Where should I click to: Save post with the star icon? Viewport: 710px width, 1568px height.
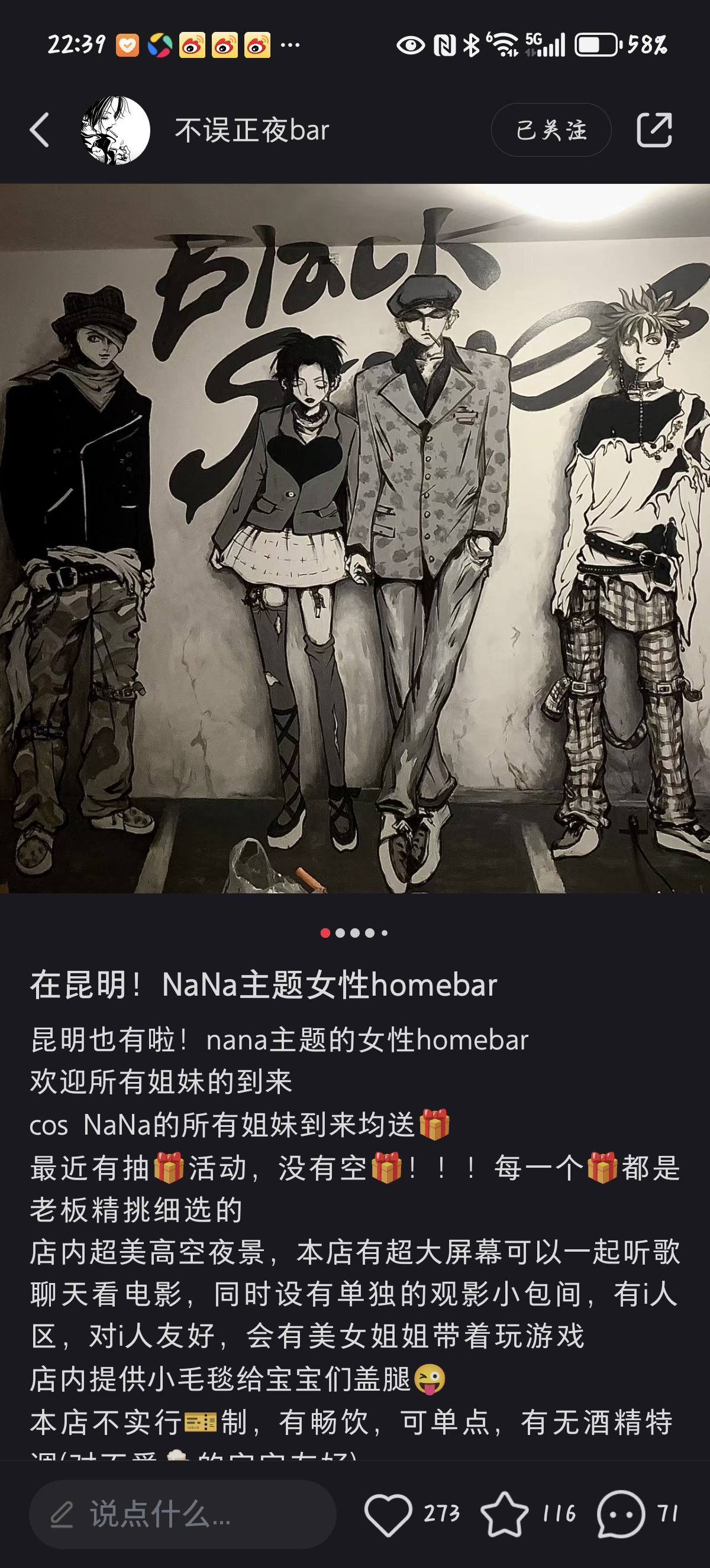(x=504, y=1514)
